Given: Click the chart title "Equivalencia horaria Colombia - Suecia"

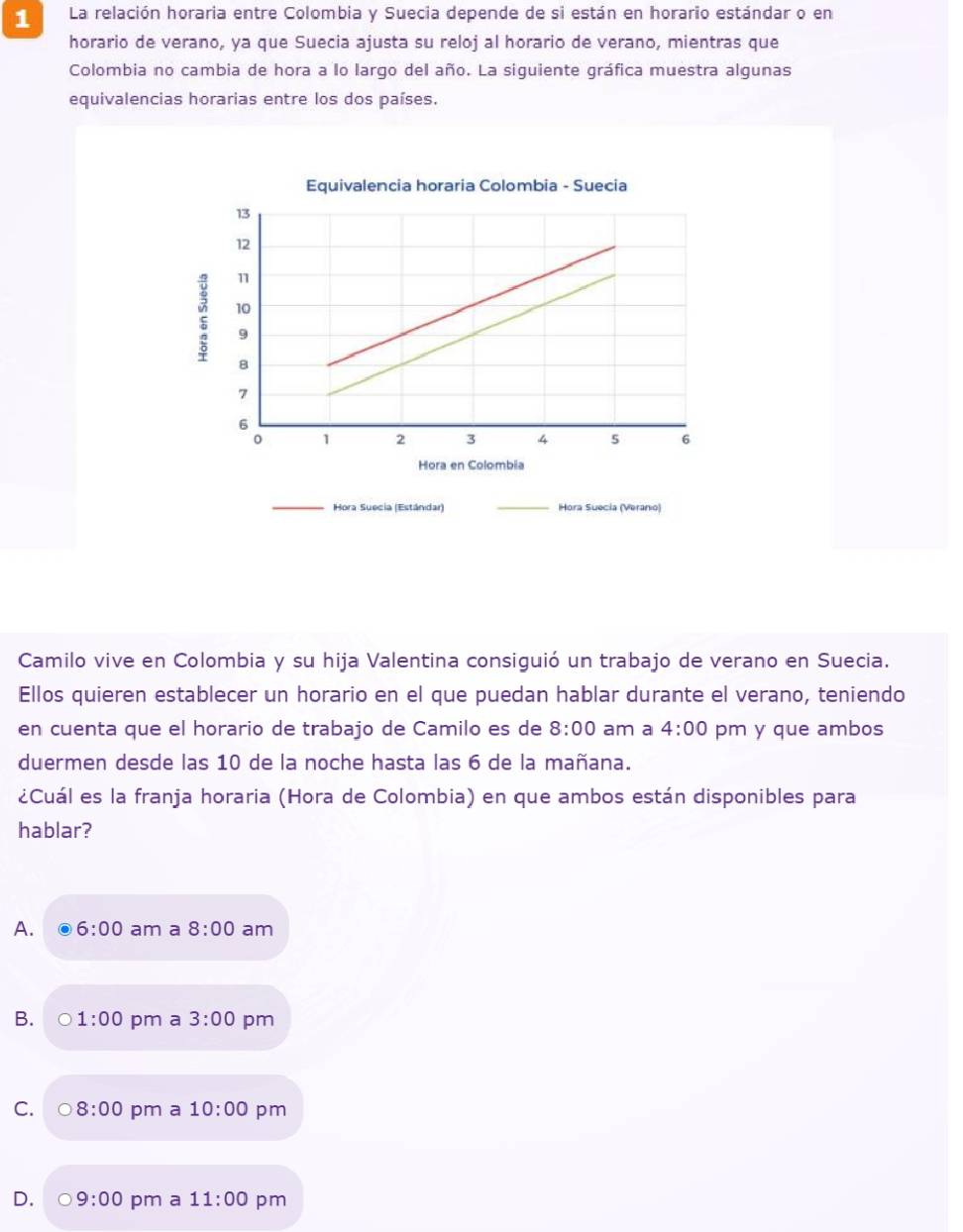Looking at the screenshot, I should coord(468,184).
